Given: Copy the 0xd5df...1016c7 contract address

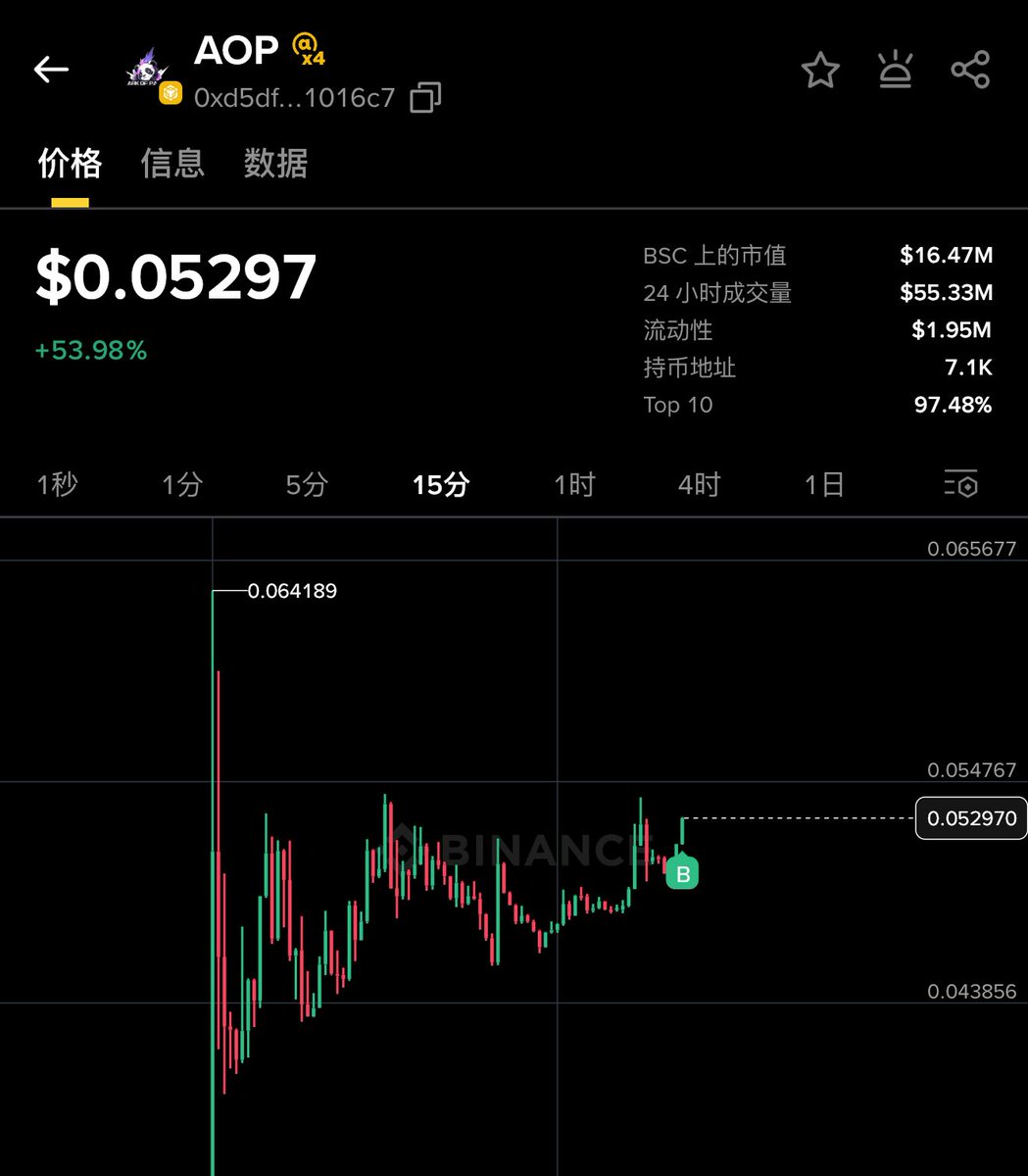Looking at the screenshot, I should click(x=425, y=98).
